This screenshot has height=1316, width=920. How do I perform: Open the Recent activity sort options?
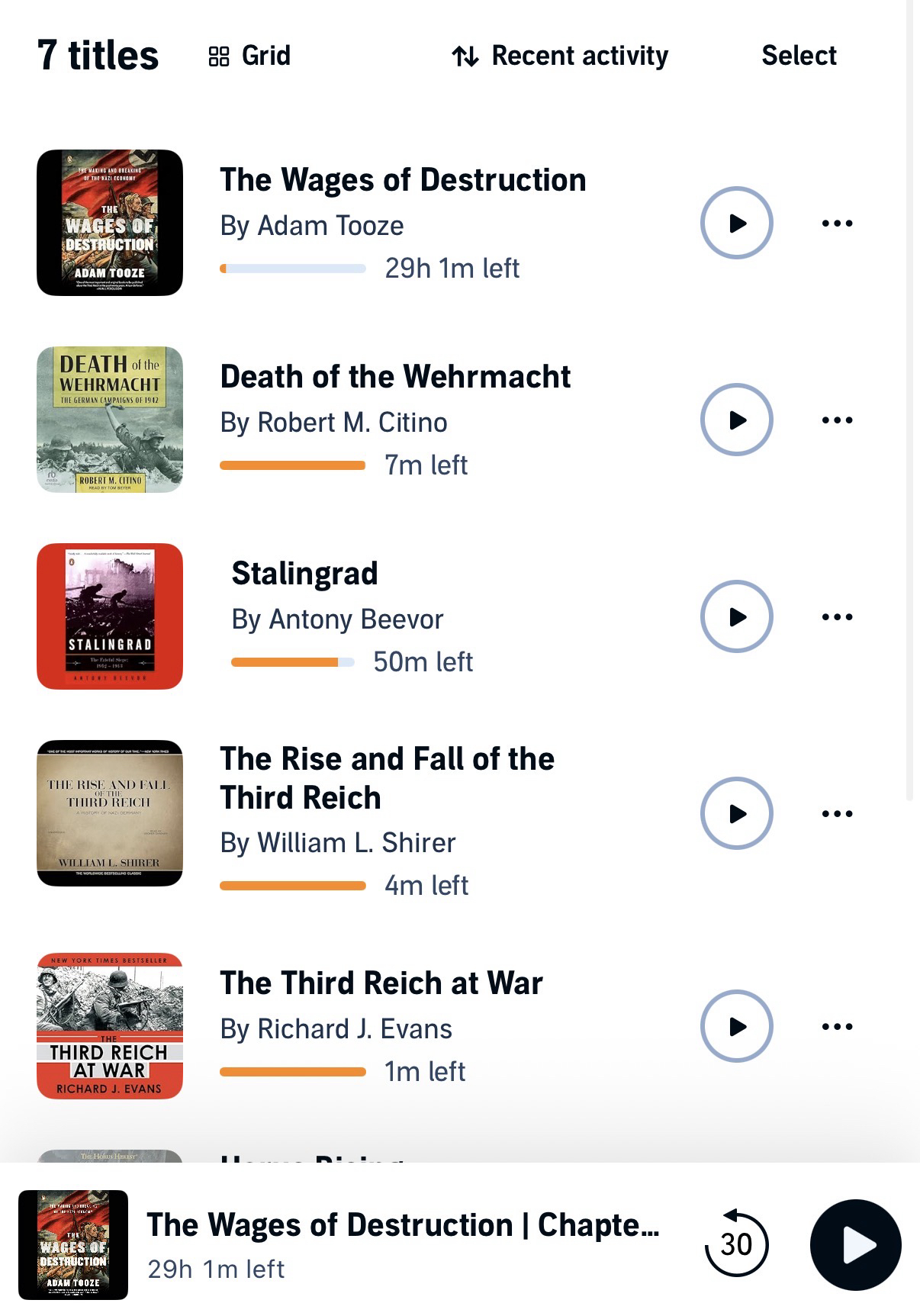point(560,56)
